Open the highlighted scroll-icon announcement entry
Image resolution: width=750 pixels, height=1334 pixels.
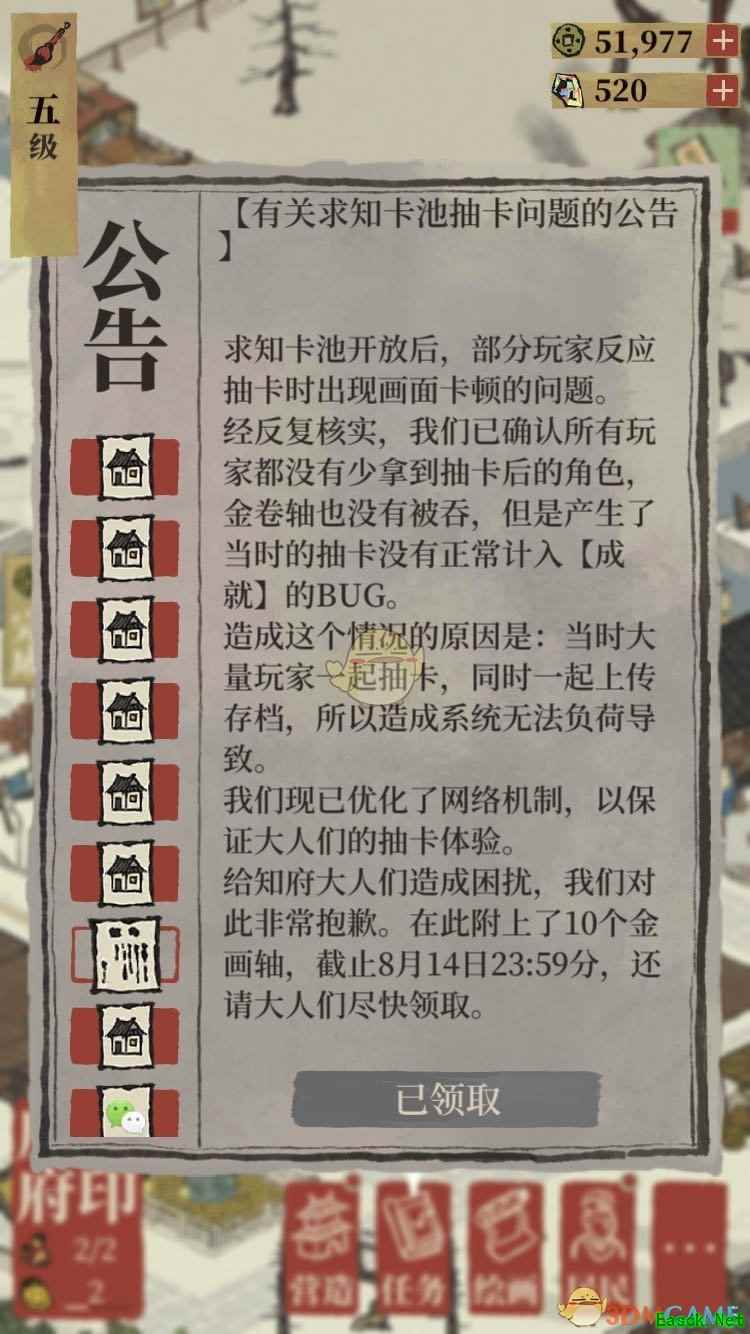pyautogui.click(x=126, y=952)
